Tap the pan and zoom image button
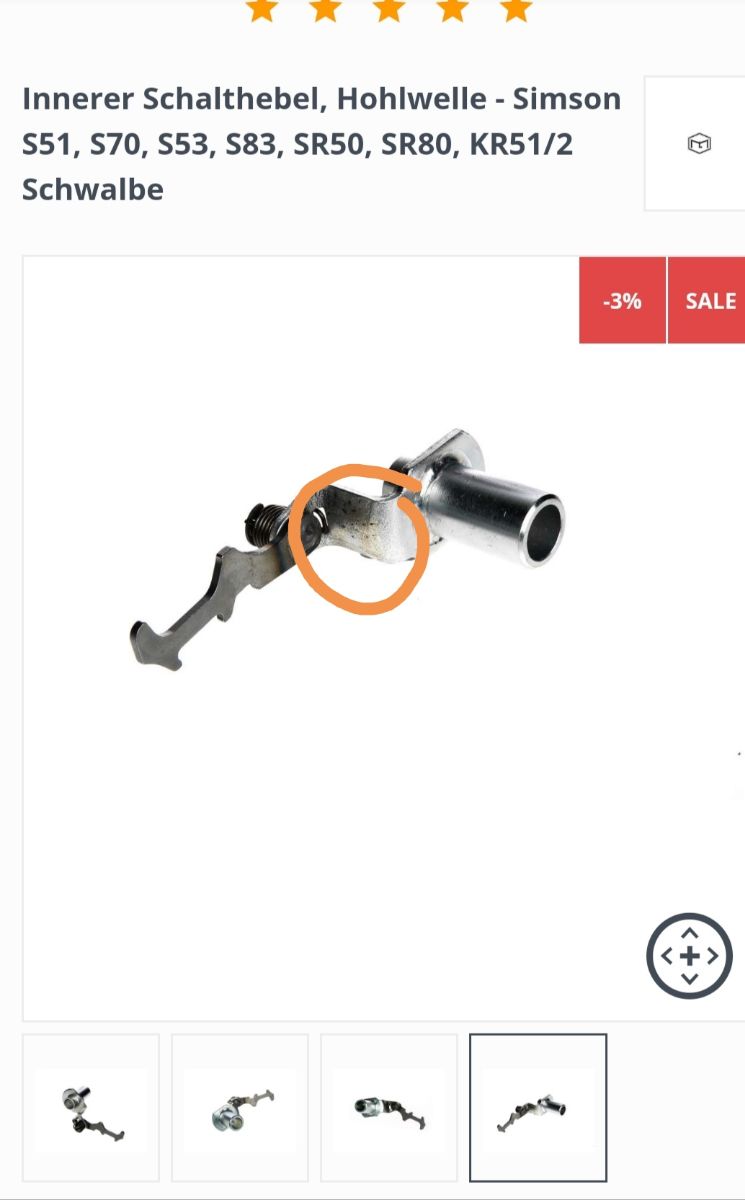The height and width of the screenshot is (1200, 745). (x=689, y=956)
